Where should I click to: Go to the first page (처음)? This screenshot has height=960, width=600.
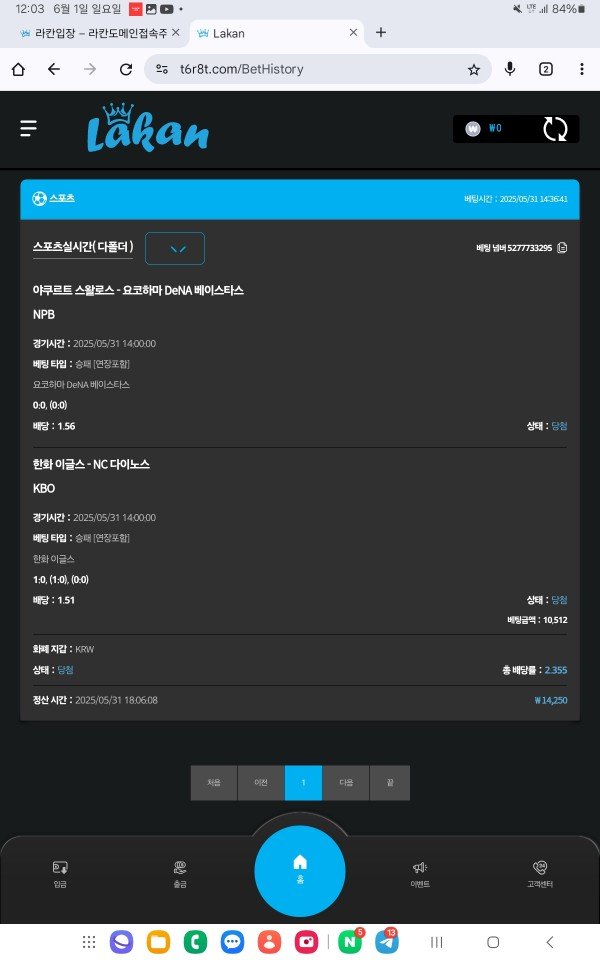[x=214, y=783]
